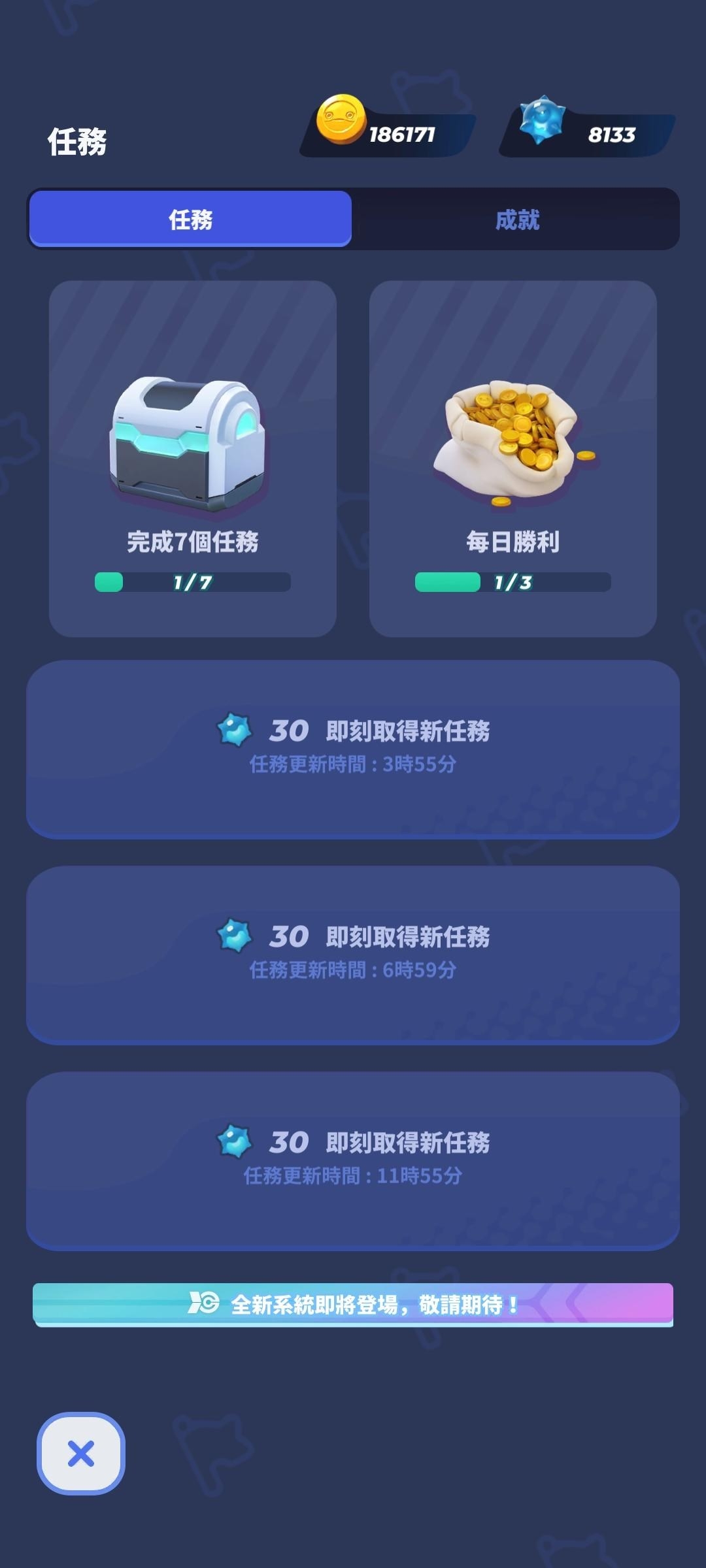Switch to the 成就 tab
The height and width of the screenshot is (1568, 706).
516,220
